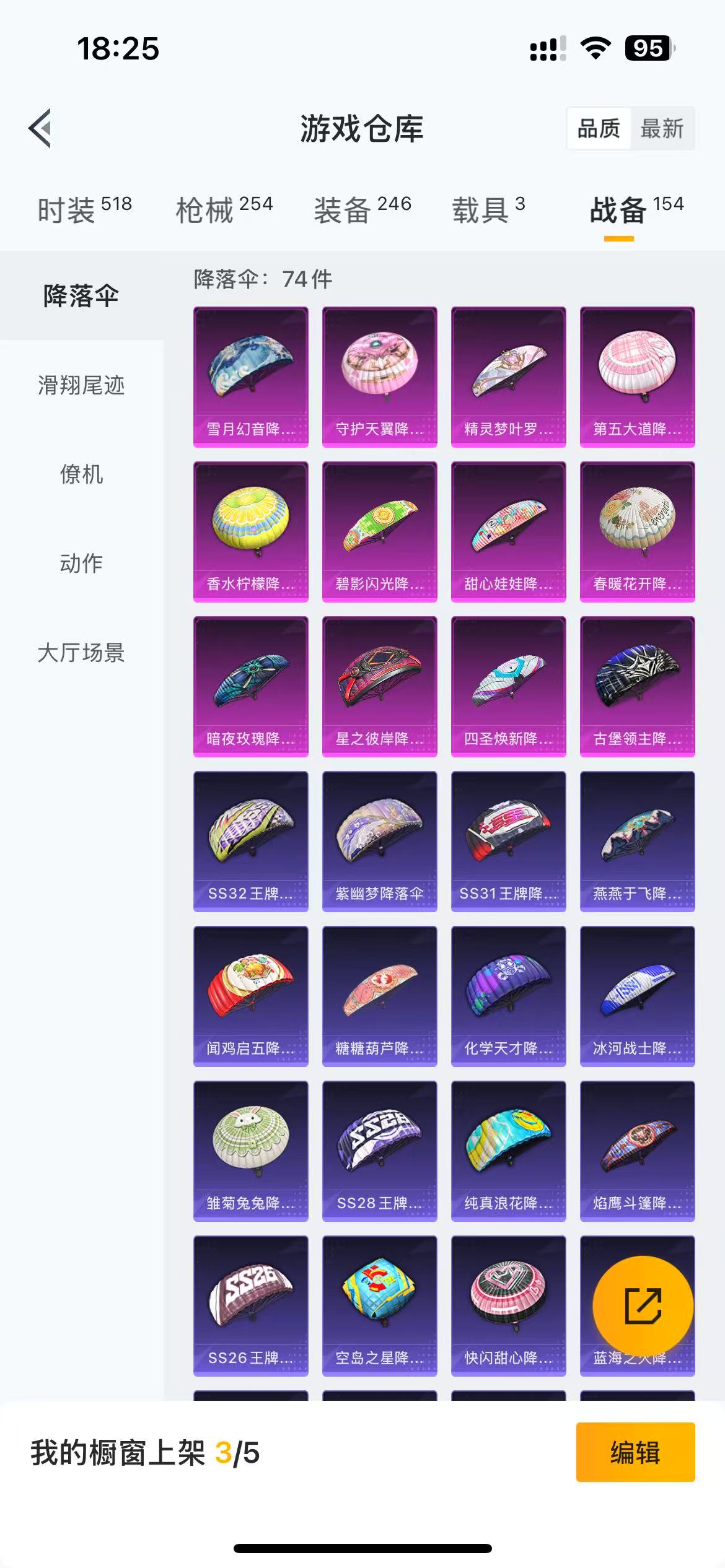Screen dimensions: 725x1568
Task: Open the 紫幽梦降落伞 item
Action: click(x=379, y=841)
